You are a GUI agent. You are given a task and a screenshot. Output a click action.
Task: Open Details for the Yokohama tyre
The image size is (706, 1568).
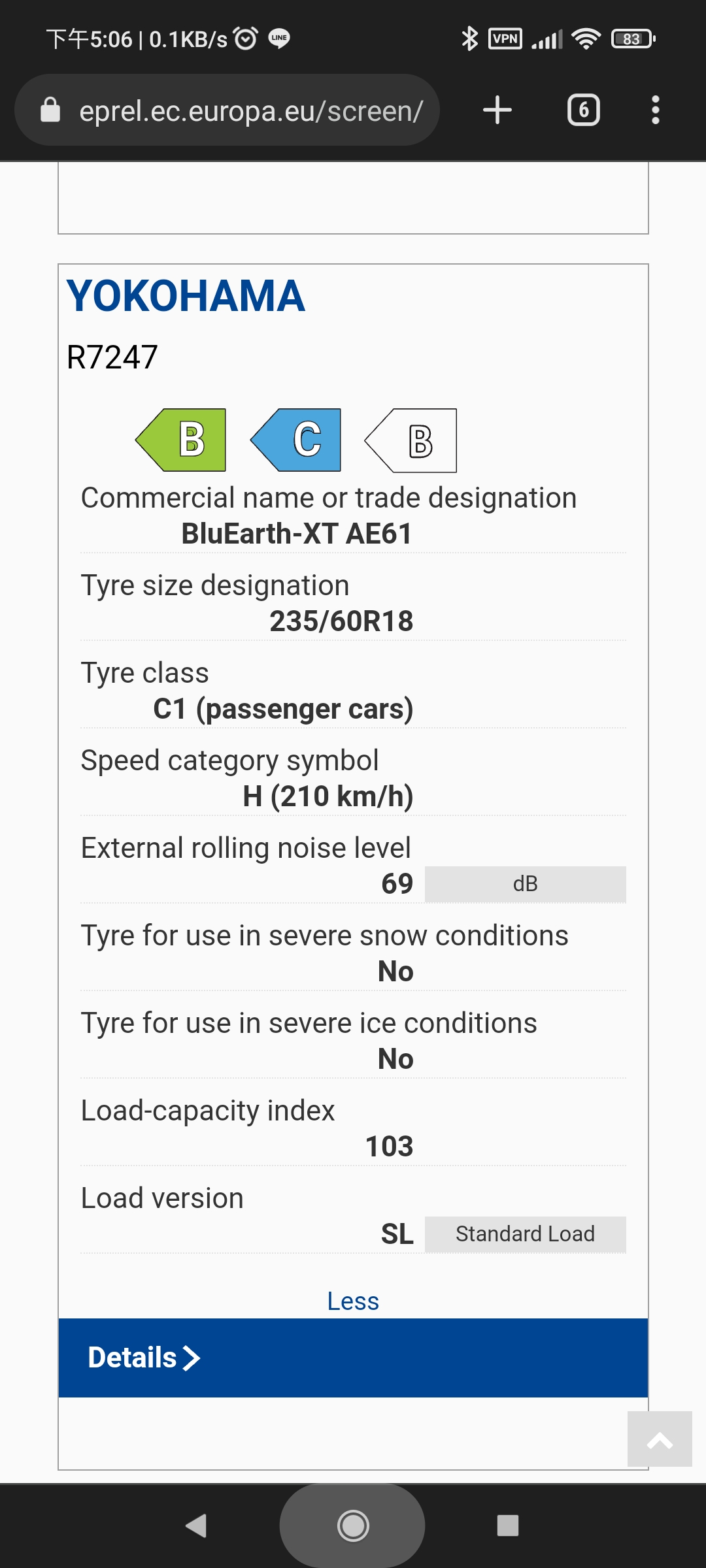353,1358
